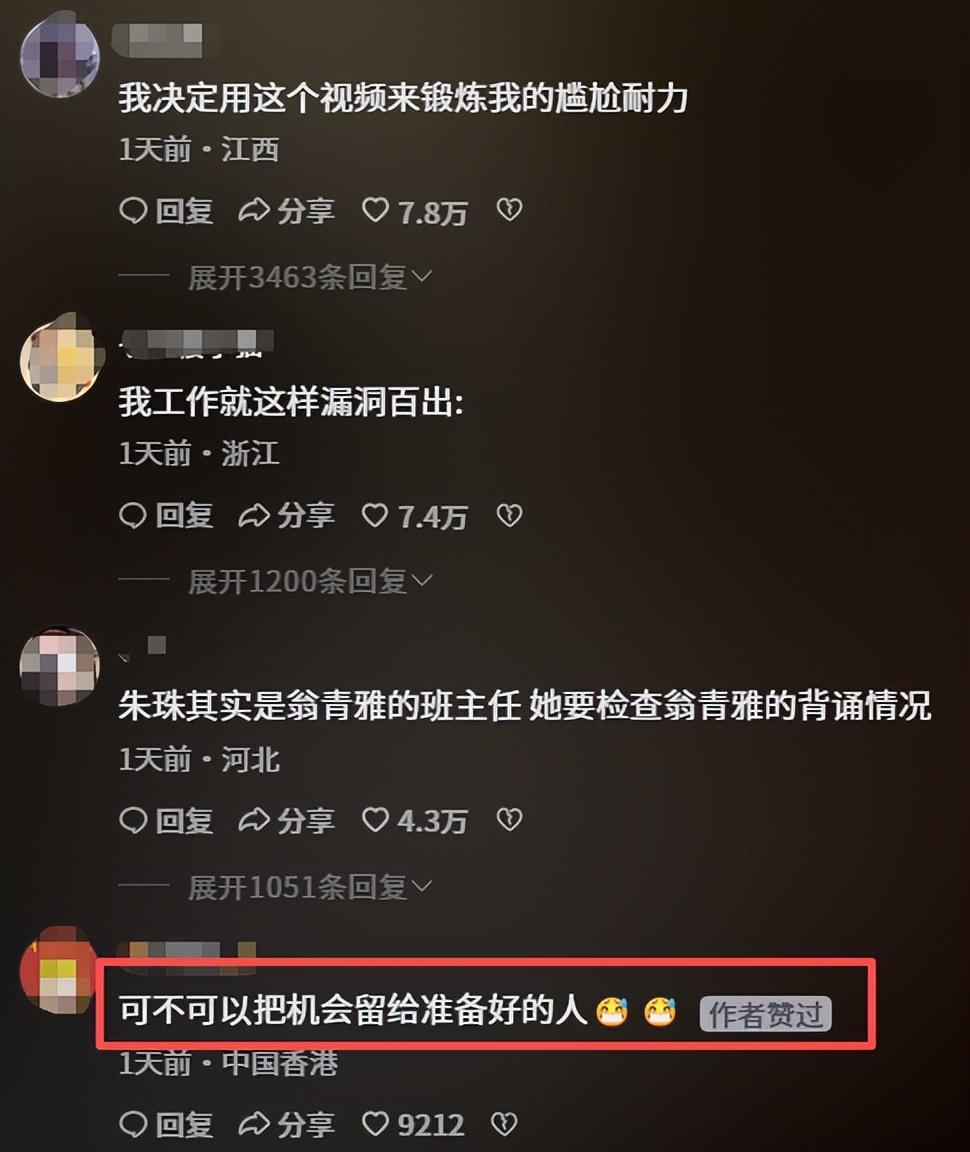Reply to the Jiangxi comment
The height and width of the screenshot is (1152, 970).
(x=166, y=211)
